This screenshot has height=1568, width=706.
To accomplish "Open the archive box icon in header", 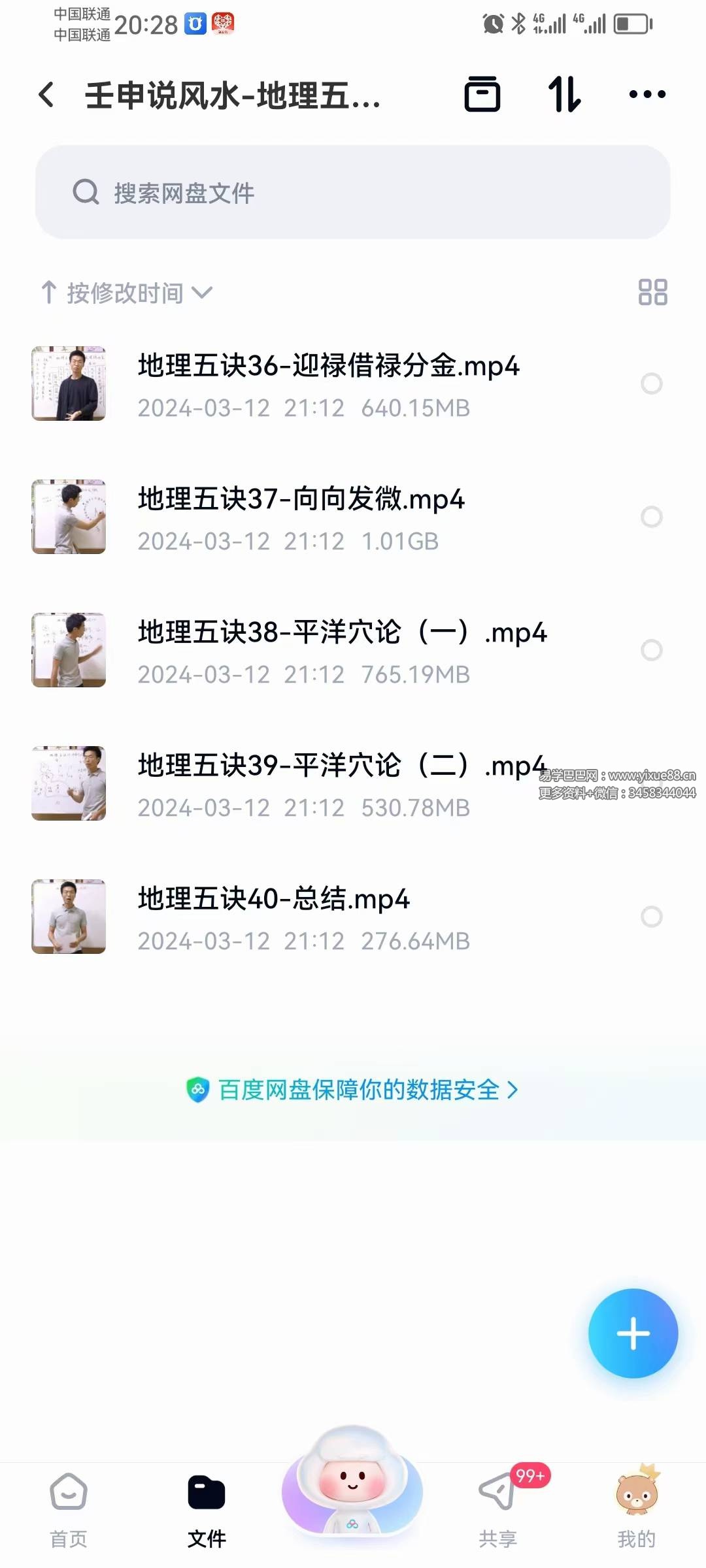I will 482,95.
